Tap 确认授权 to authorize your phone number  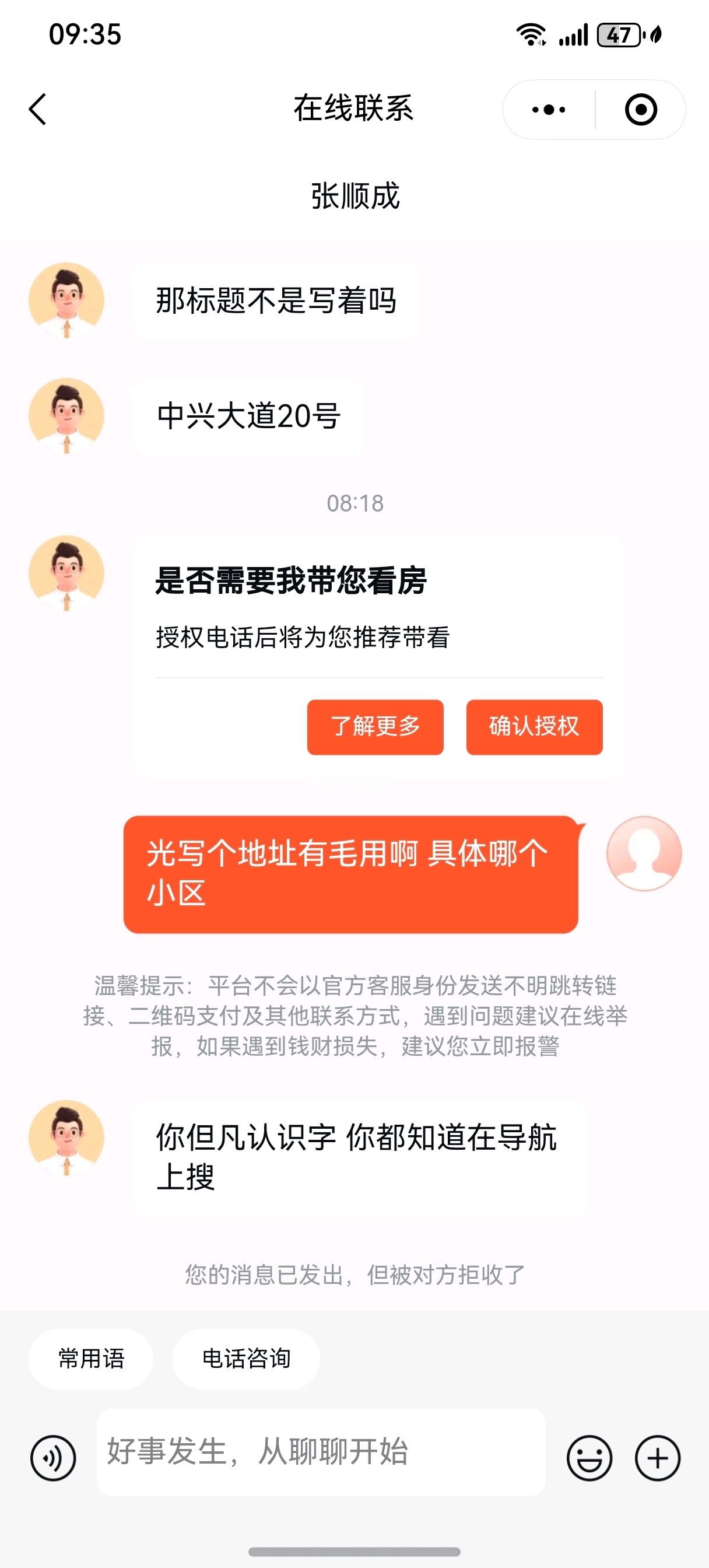click(534, 727)
